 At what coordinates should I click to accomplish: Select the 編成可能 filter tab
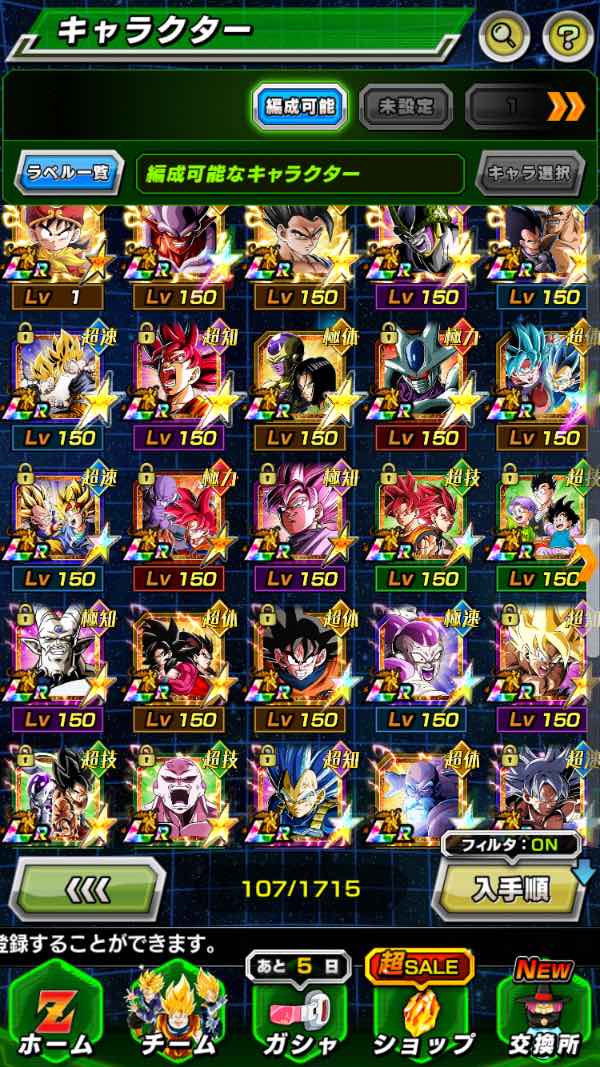(299, 106)
